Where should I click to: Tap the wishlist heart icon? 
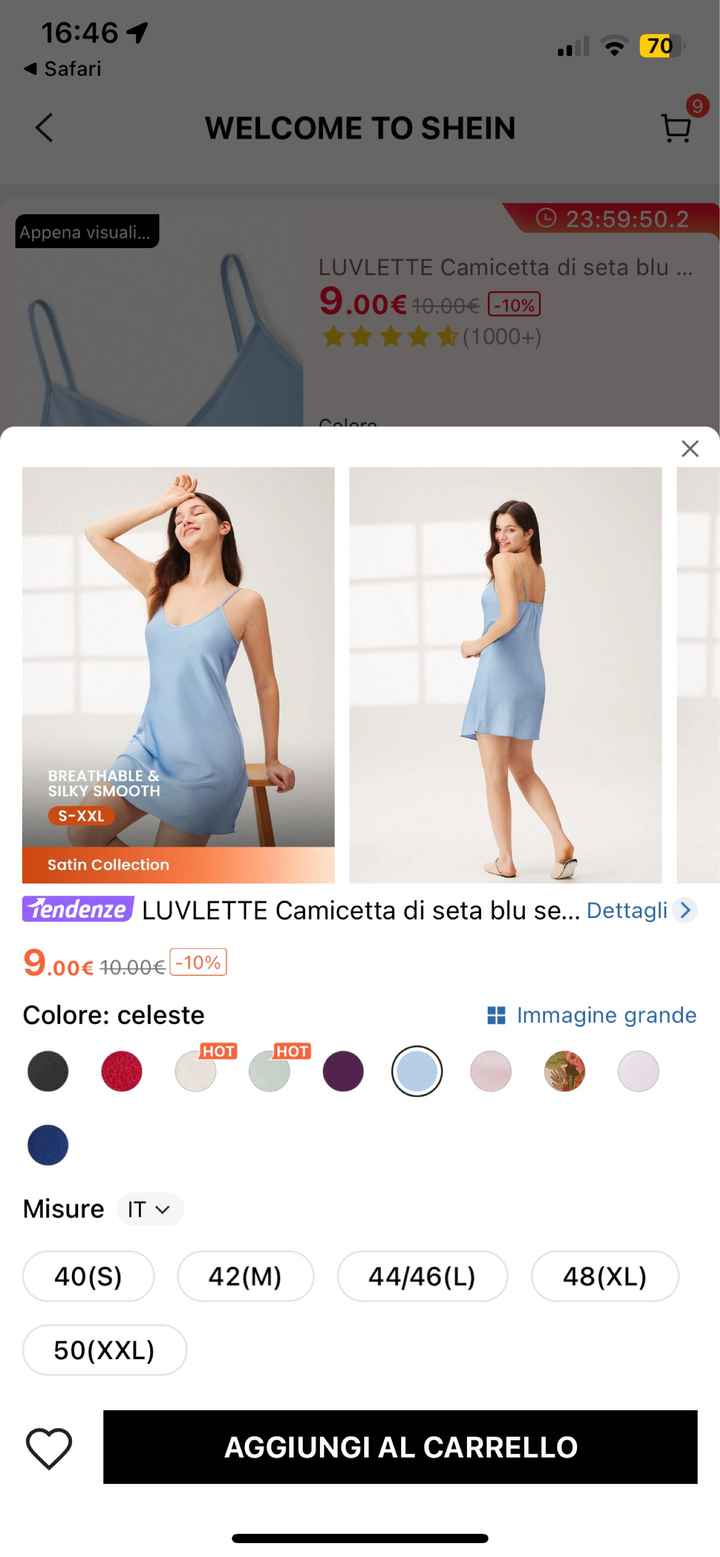48,1446
